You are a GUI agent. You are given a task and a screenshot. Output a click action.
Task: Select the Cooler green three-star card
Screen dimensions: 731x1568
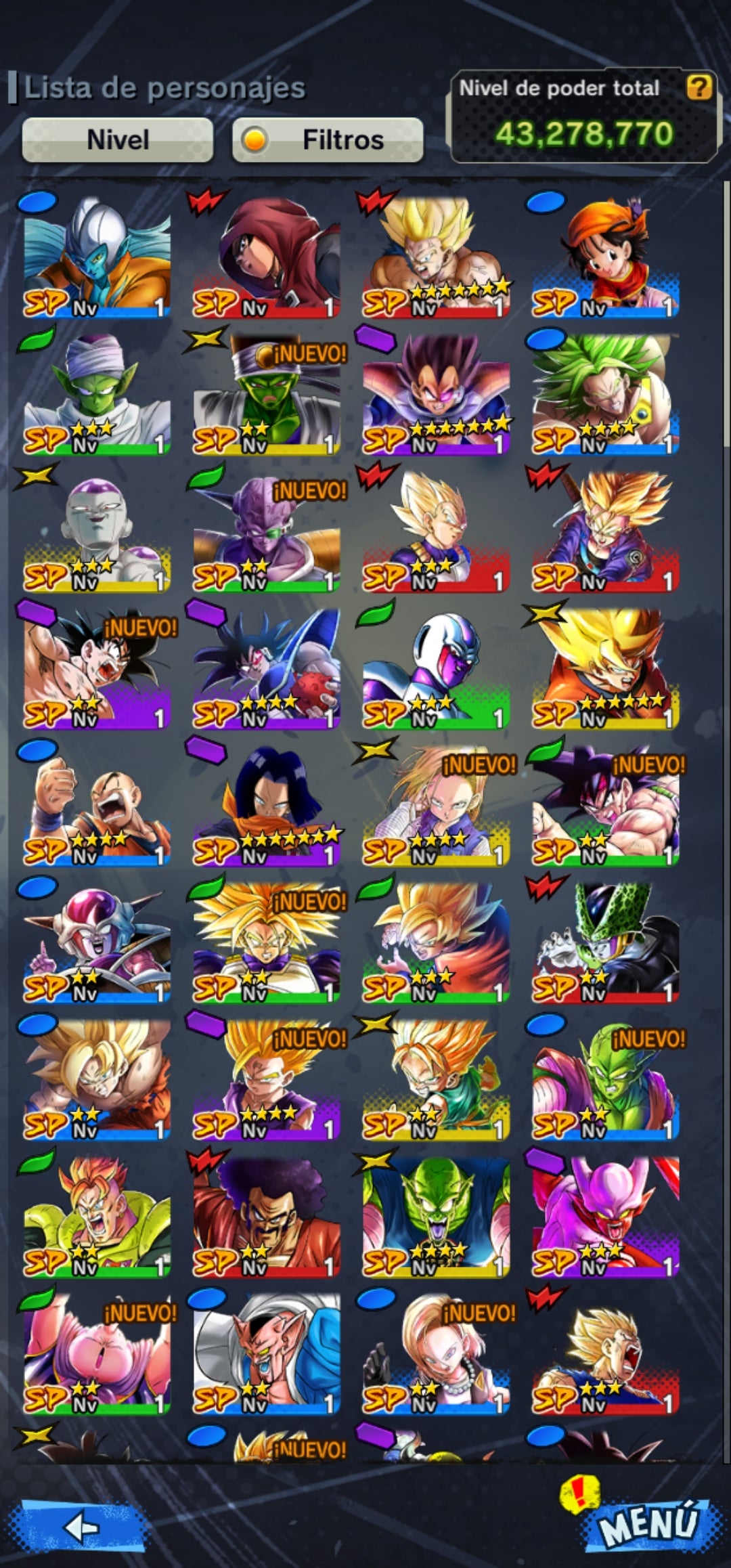[436, 668]
